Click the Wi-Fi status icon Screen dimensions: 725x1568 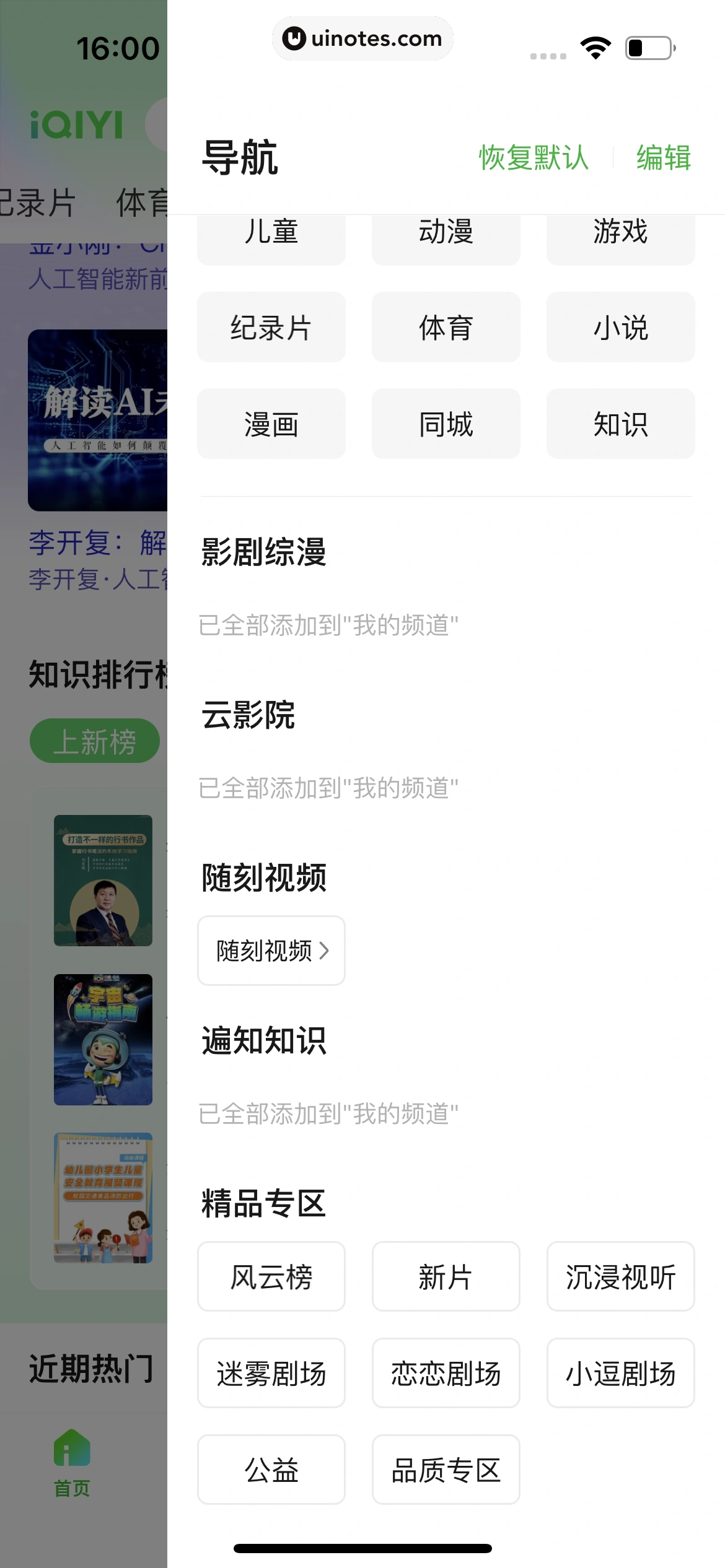[x=596, y=46]
